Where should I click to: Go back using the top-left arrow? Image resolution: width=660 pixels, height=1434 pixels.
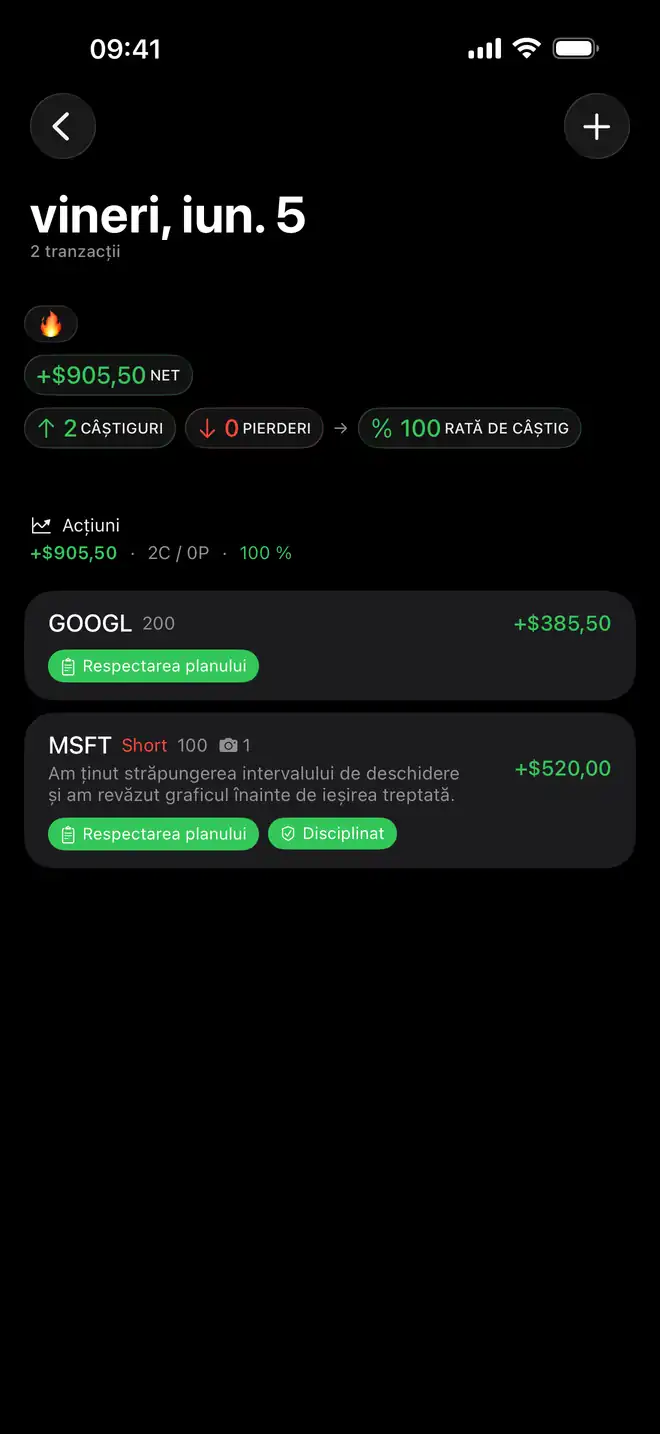(63, 127)
